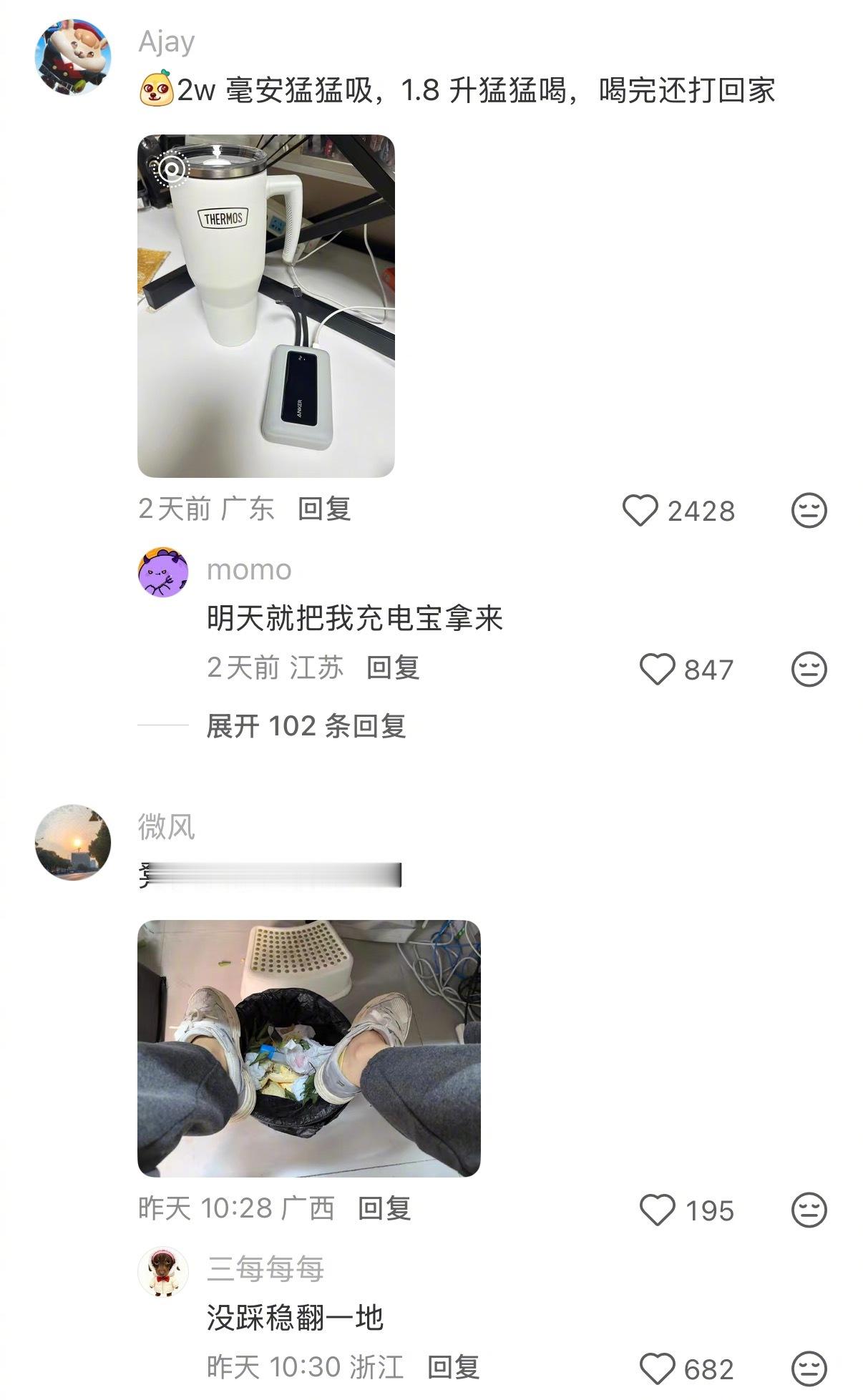863x1400 pixels.
Task: View Ajay's Thermos cup photo
Action: point(266,306)
